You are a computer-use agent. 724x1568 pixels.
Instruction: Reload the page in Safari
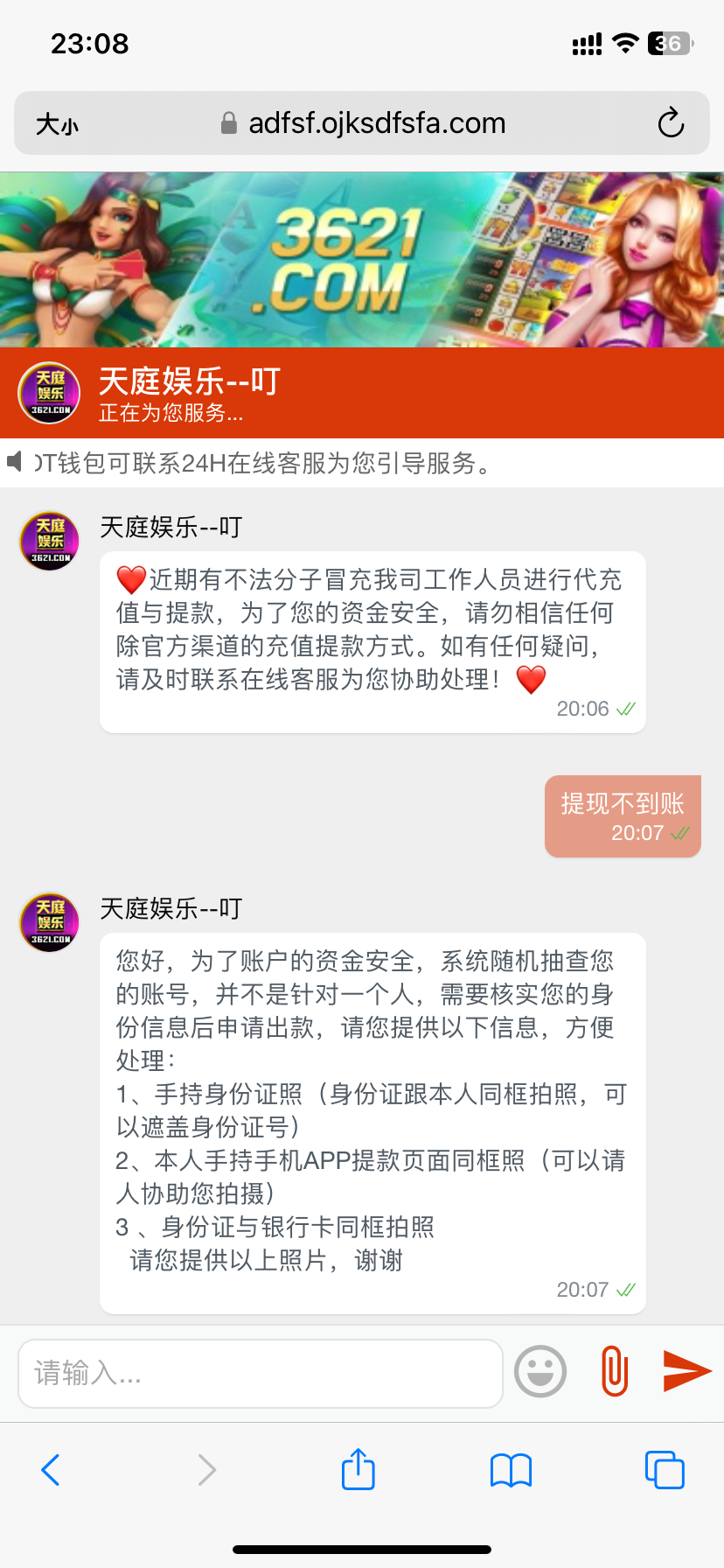click(671, 123)
